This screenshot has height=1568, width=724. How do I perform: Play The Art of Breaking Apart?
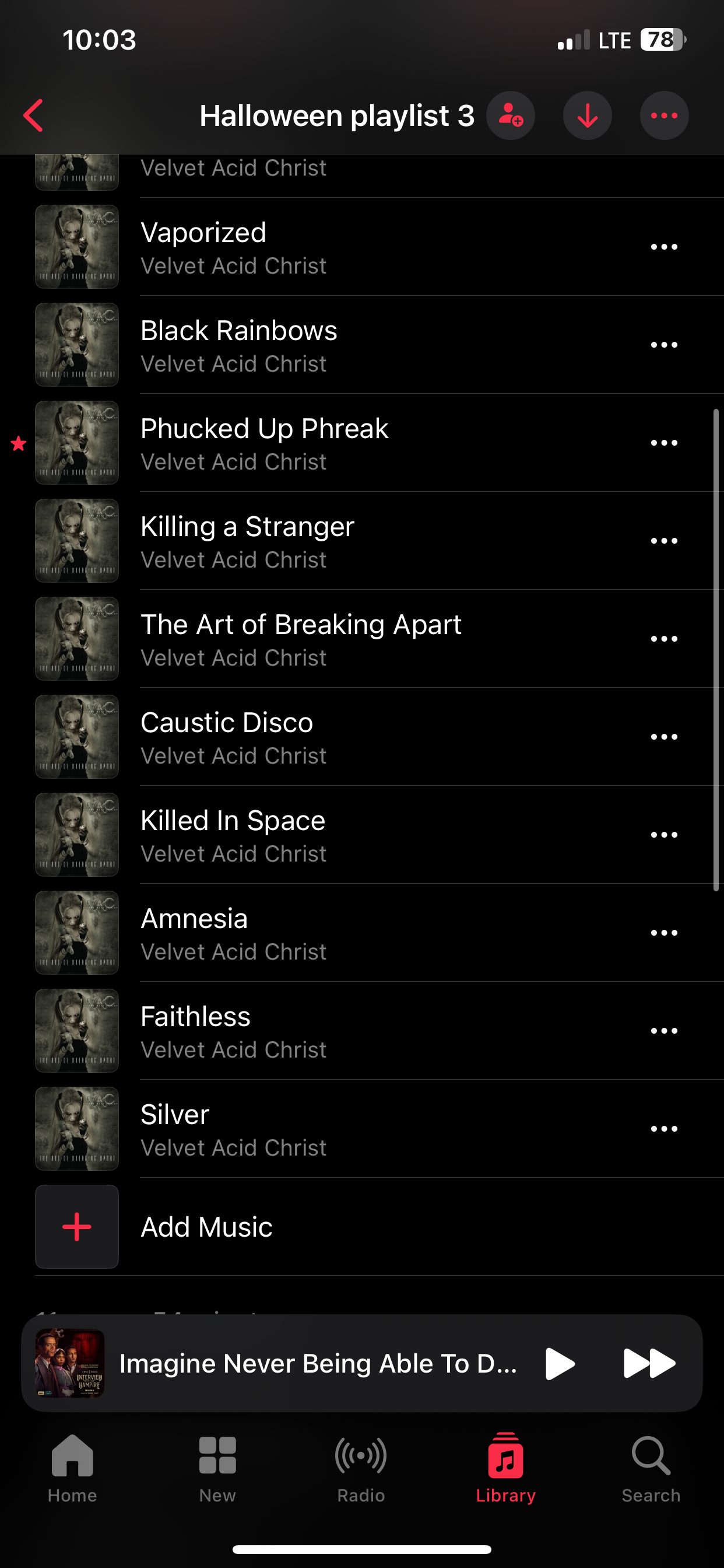pyautogui.click(x=304, y=639)
